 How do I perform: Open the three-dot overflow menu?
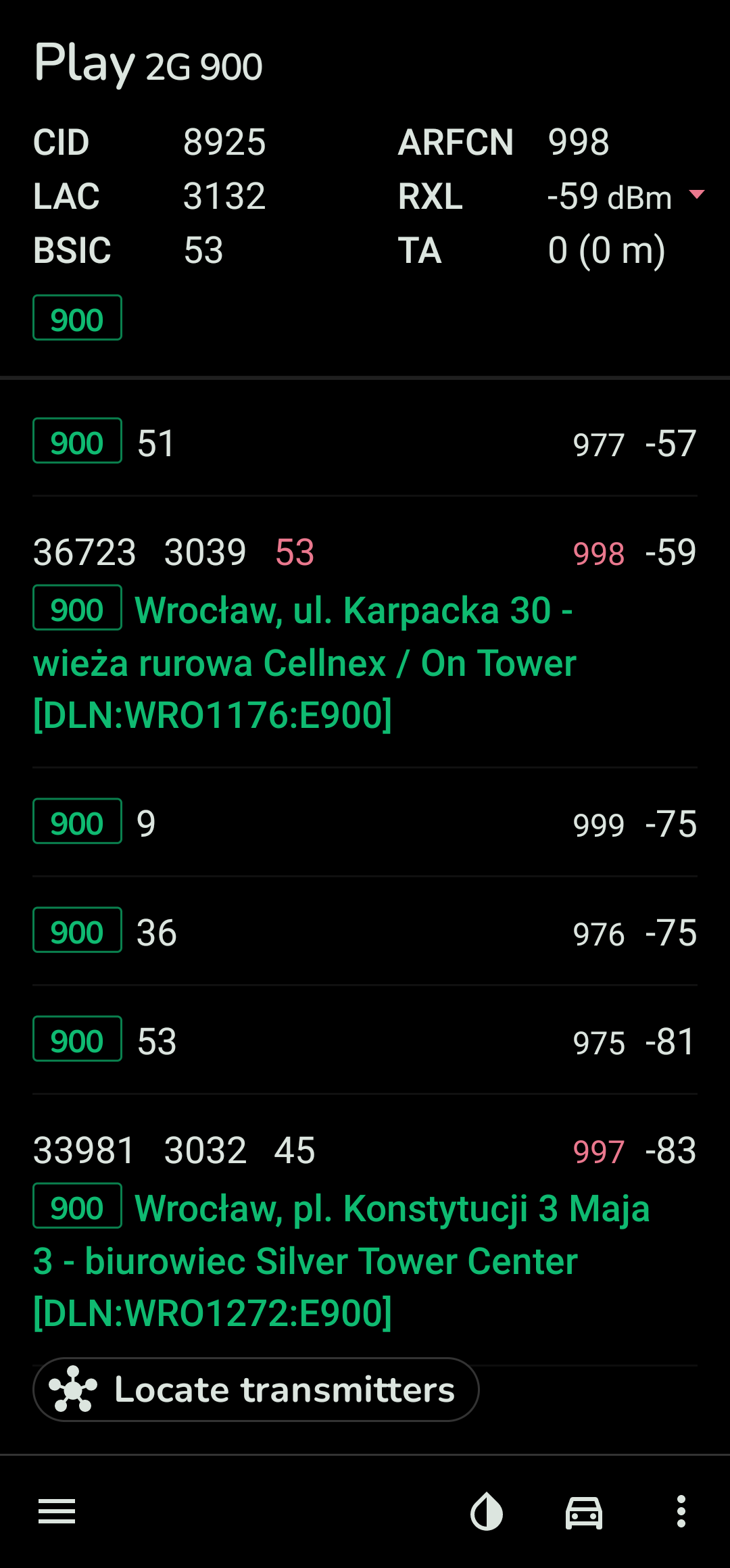pos(681,1511)
